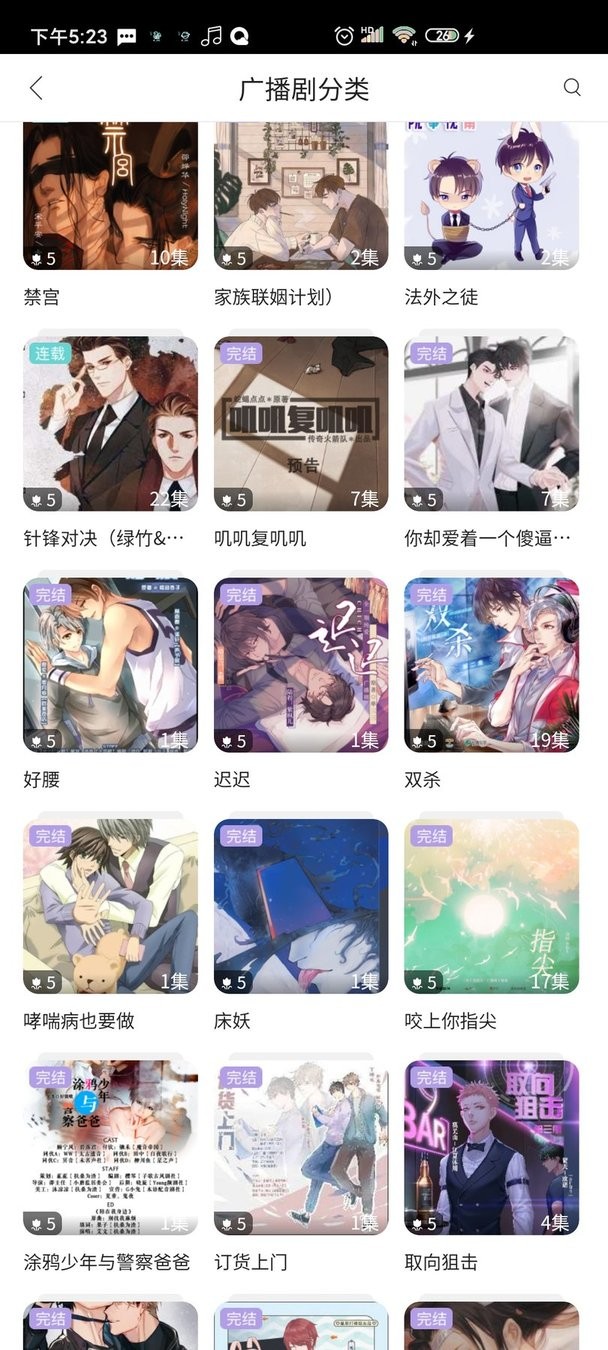
Task: Open the drama titled 禁宫
Action: tap(110, 200)
